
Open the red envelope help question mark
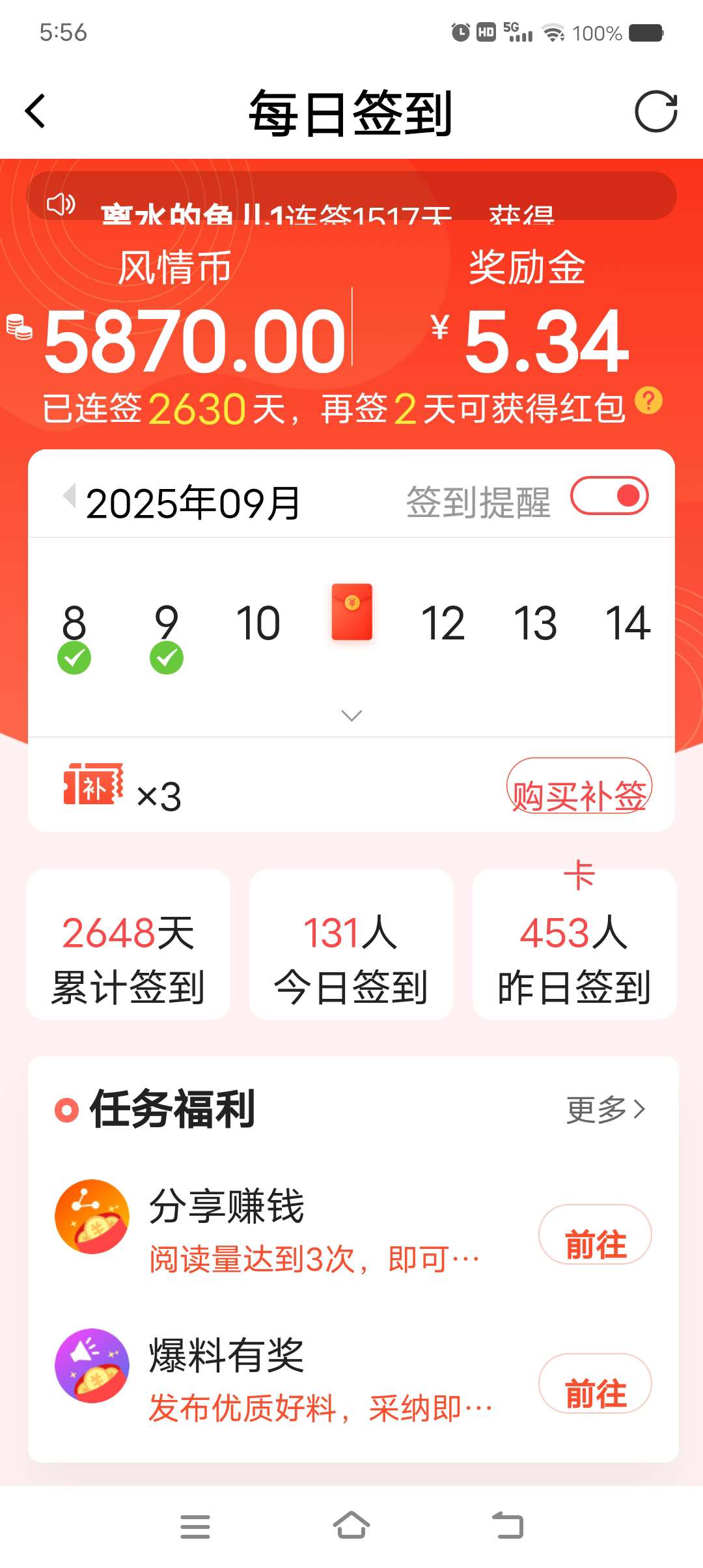(648, 400)
